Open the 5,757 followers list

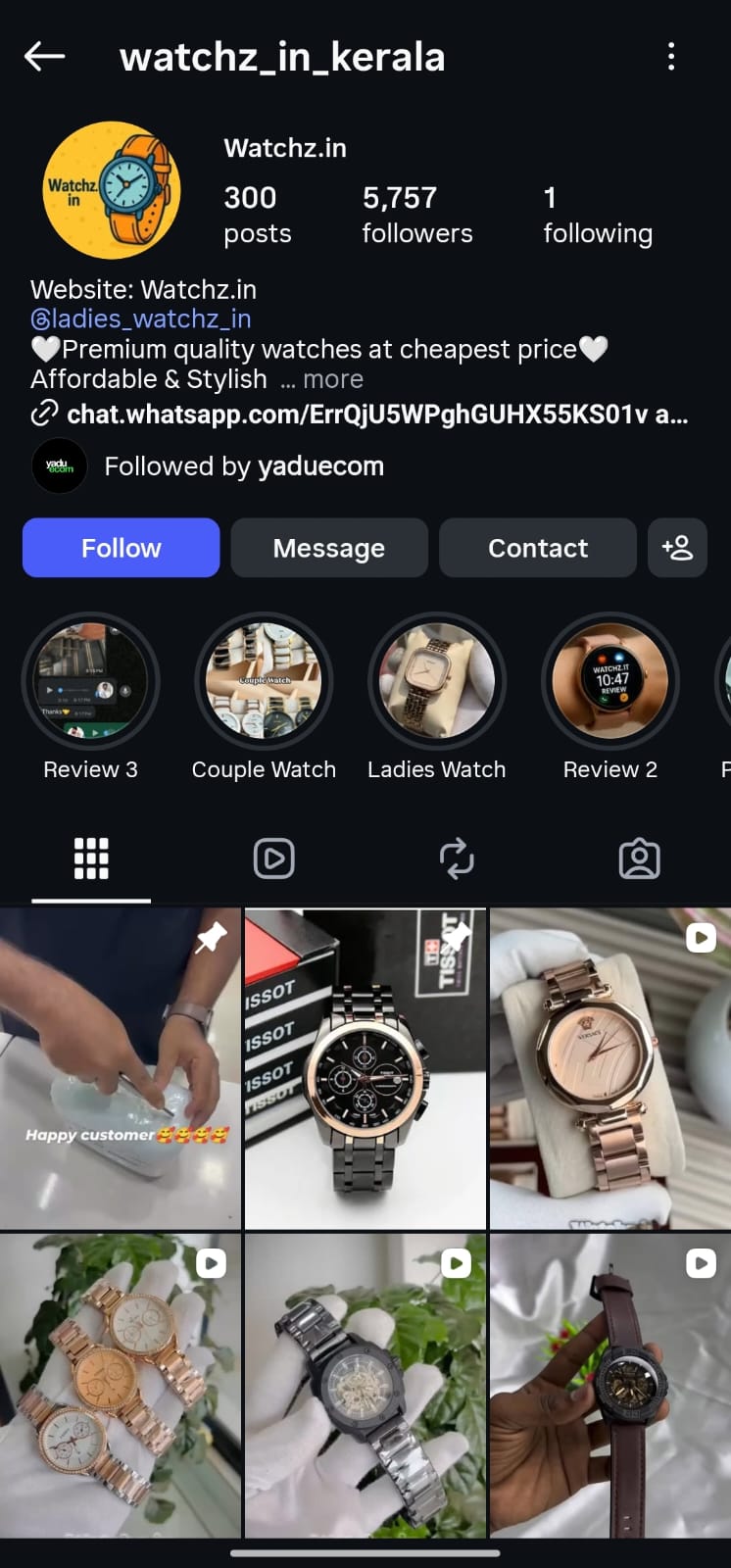[x=416, y=215]
